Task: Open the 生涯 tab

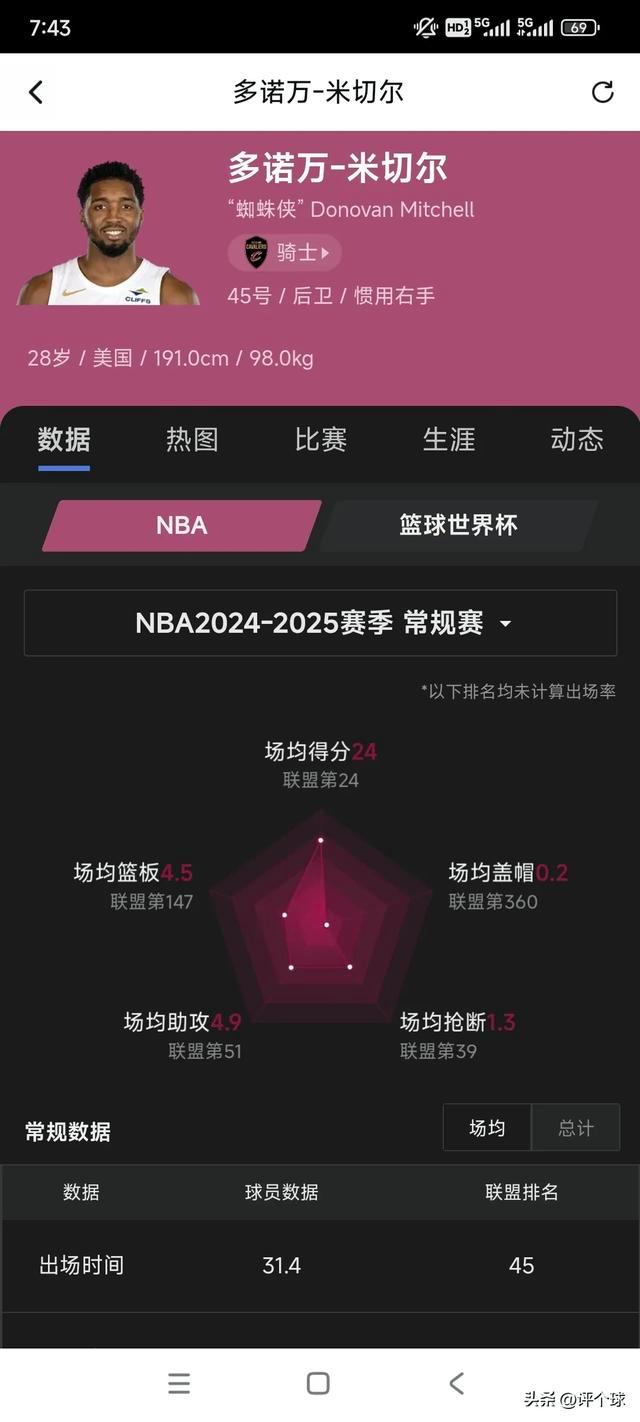Action: click(449, 439)
